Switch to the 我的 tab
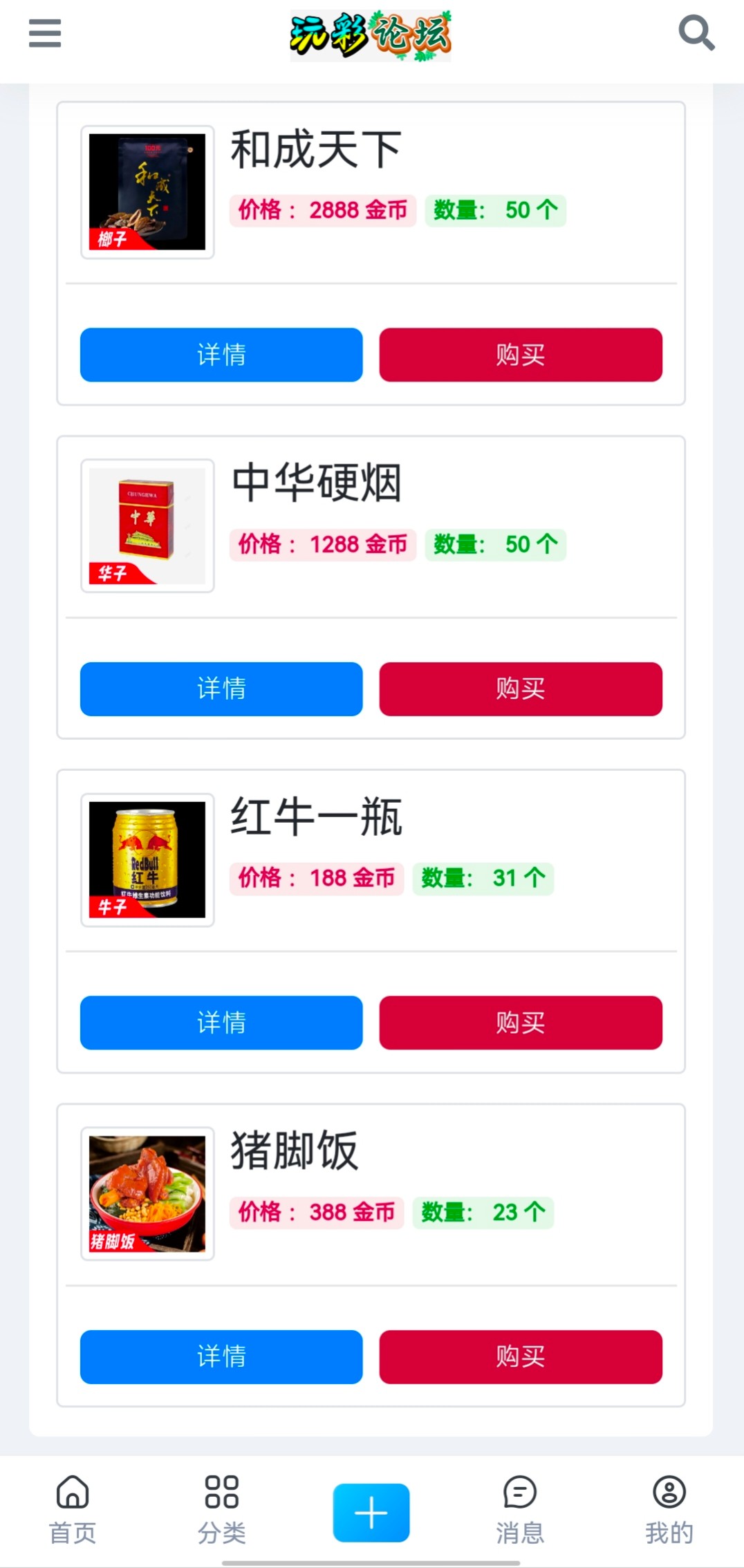The height and width of the screenshot is (1568, 744). coord(669,1510)
